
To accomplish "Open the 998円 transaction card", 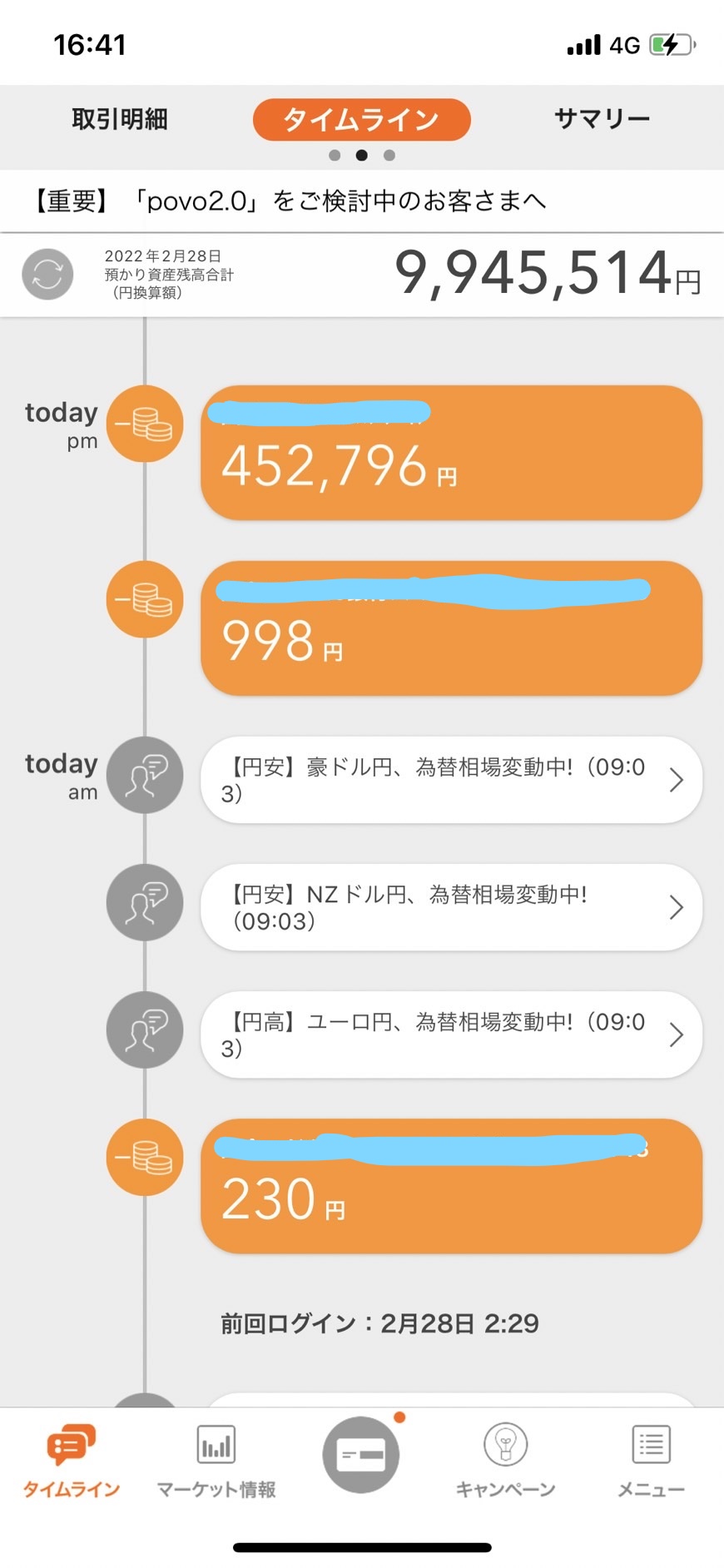I will pyautogui.click(x=451, y=628).
